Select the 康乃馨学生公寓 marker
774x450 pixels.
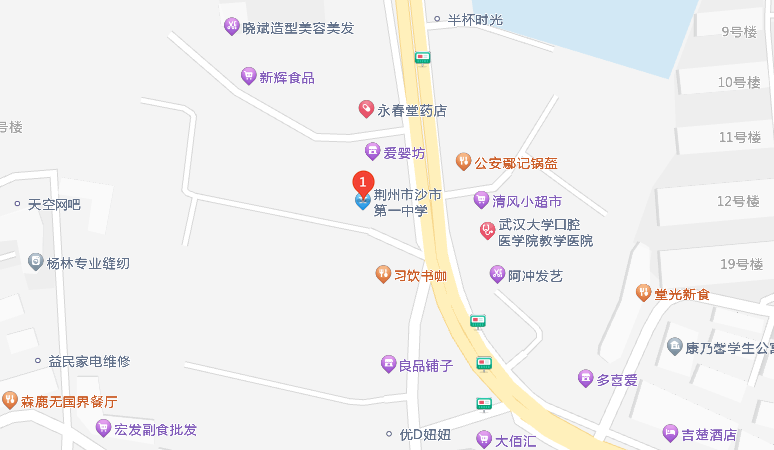(675, 347)
